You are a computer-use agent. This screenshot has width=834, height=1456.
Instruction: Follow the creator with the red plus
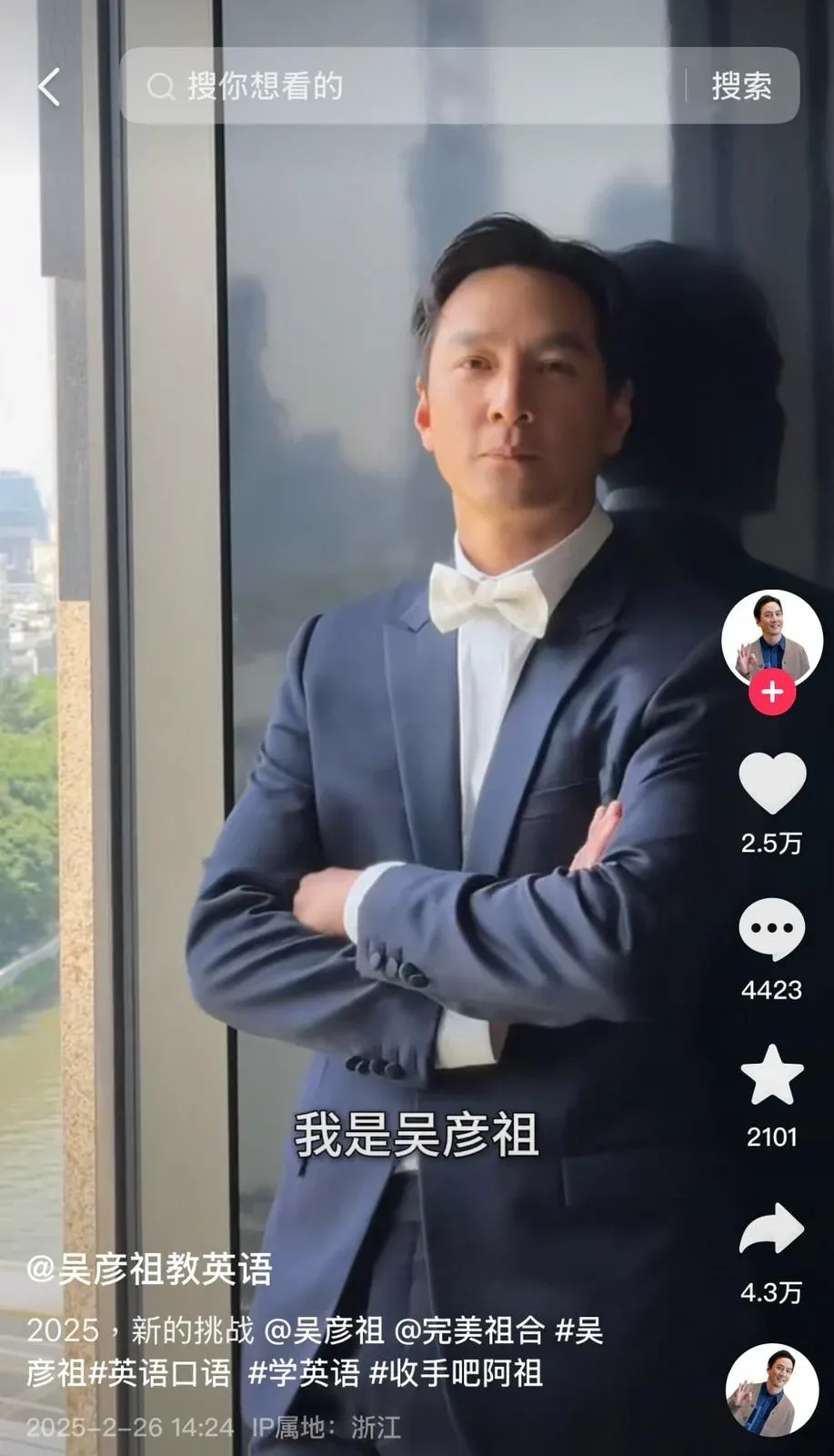pyautogui.click(x=772, y=692)
